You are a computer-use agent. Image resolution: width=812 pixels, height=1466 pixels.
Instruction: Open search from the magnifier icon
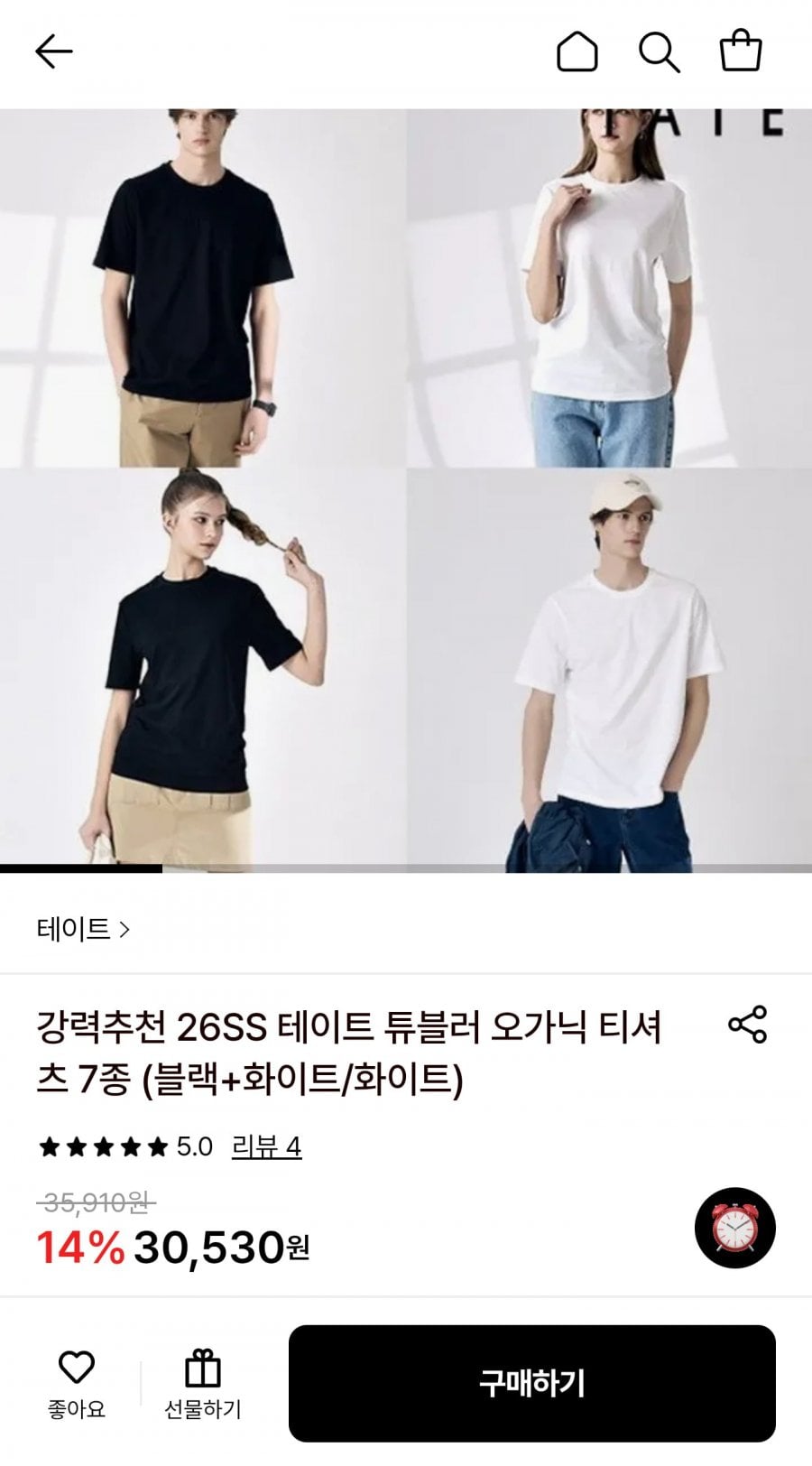point(659,51)
